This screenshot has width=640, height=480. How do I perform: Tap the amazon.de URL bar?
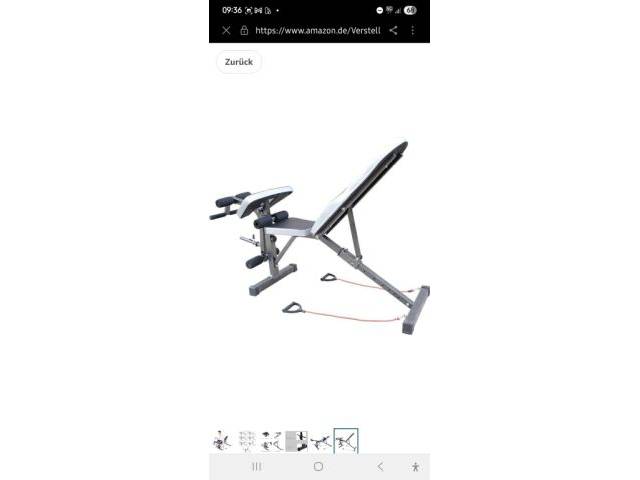click(x=317, y=31)
